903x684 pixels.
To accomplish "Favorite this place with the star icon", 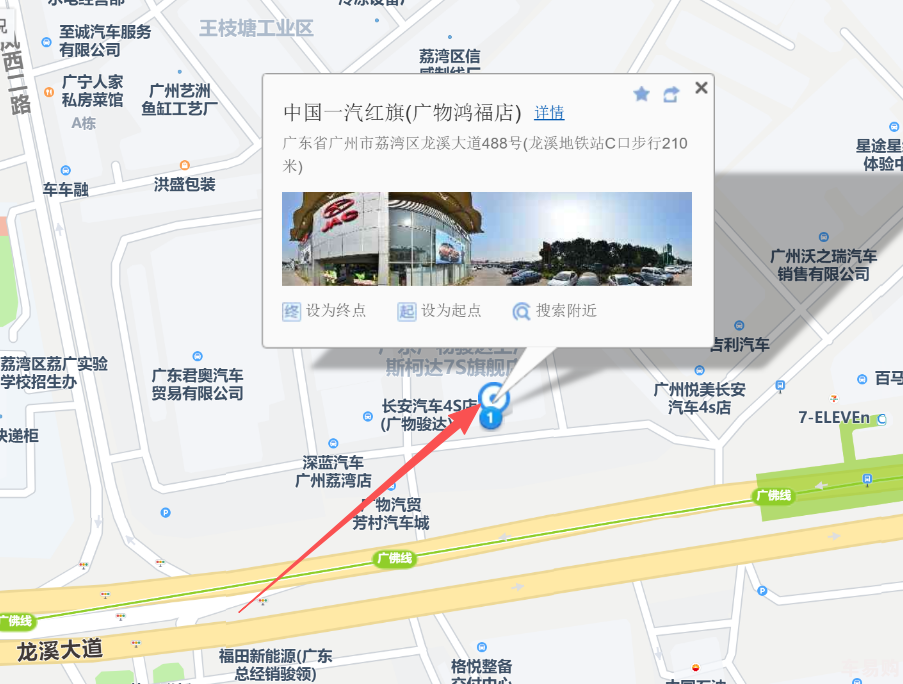I will [642, 94].
